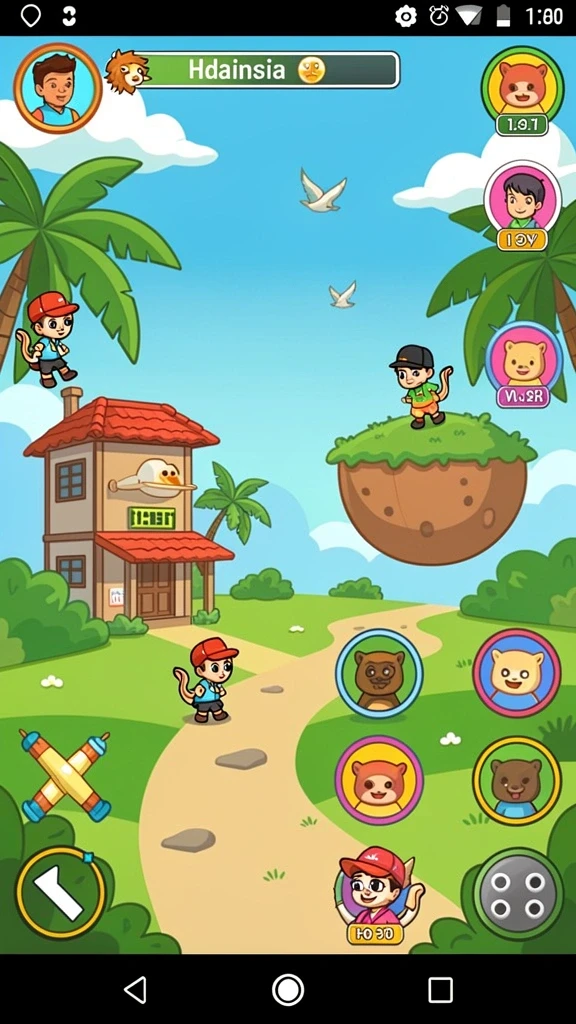Tap the orange bear avatar with green ring

(x=522, y=86)
